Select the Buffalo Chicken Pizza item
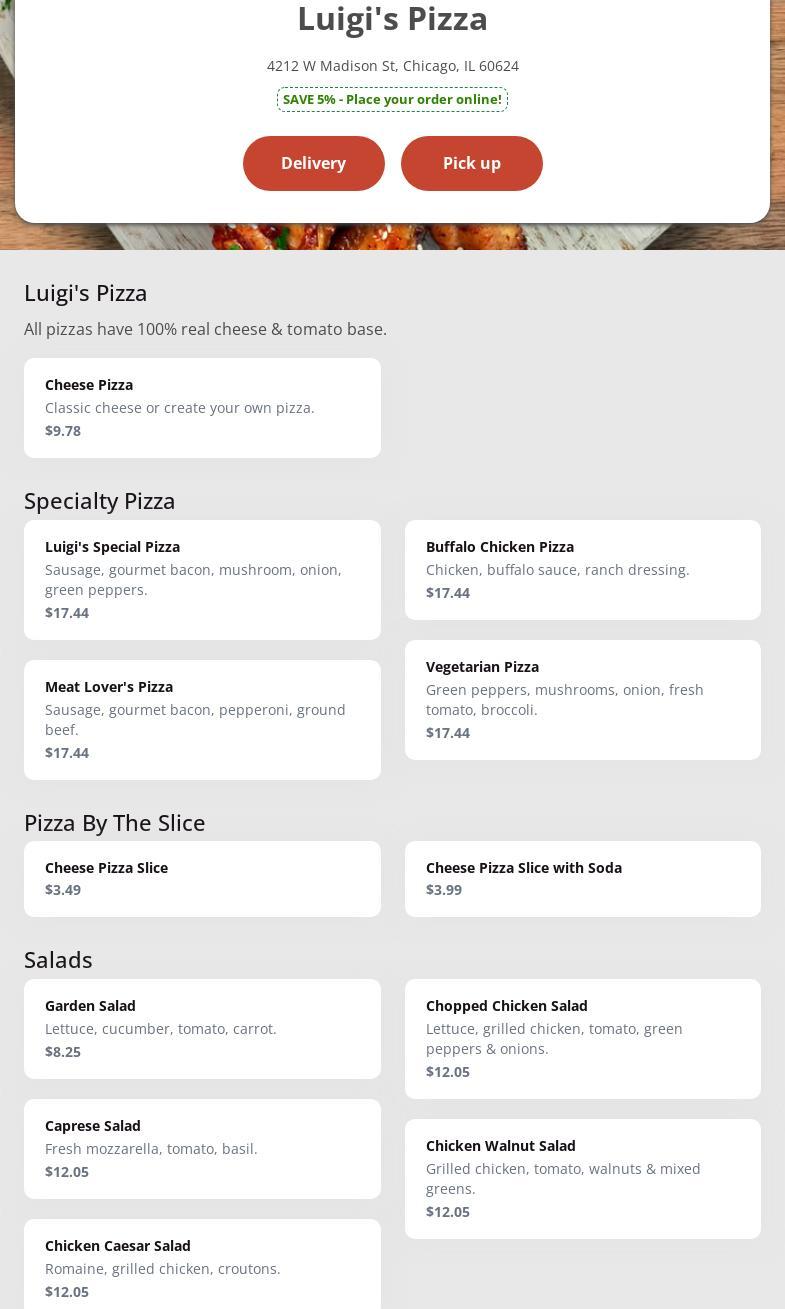 click(582, 569)
